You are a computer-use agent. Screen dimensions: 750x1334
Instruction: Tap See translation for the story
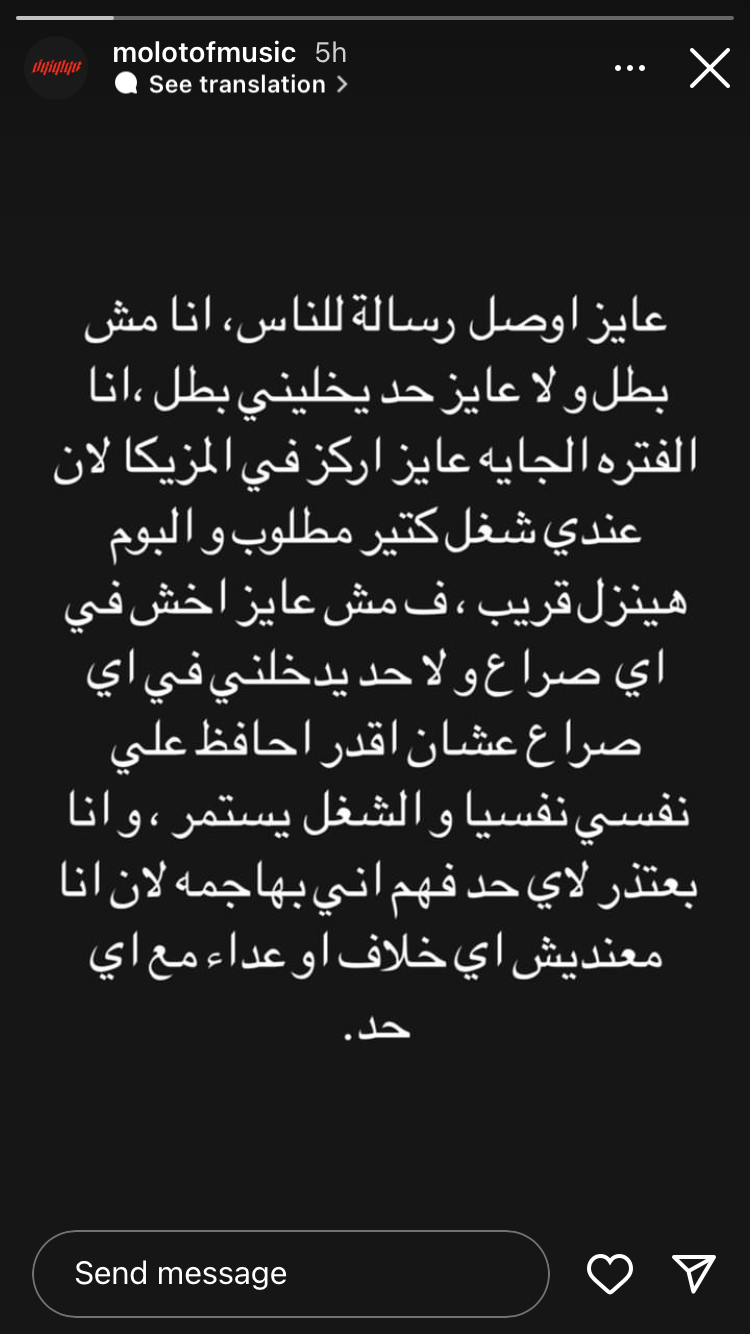237,85
